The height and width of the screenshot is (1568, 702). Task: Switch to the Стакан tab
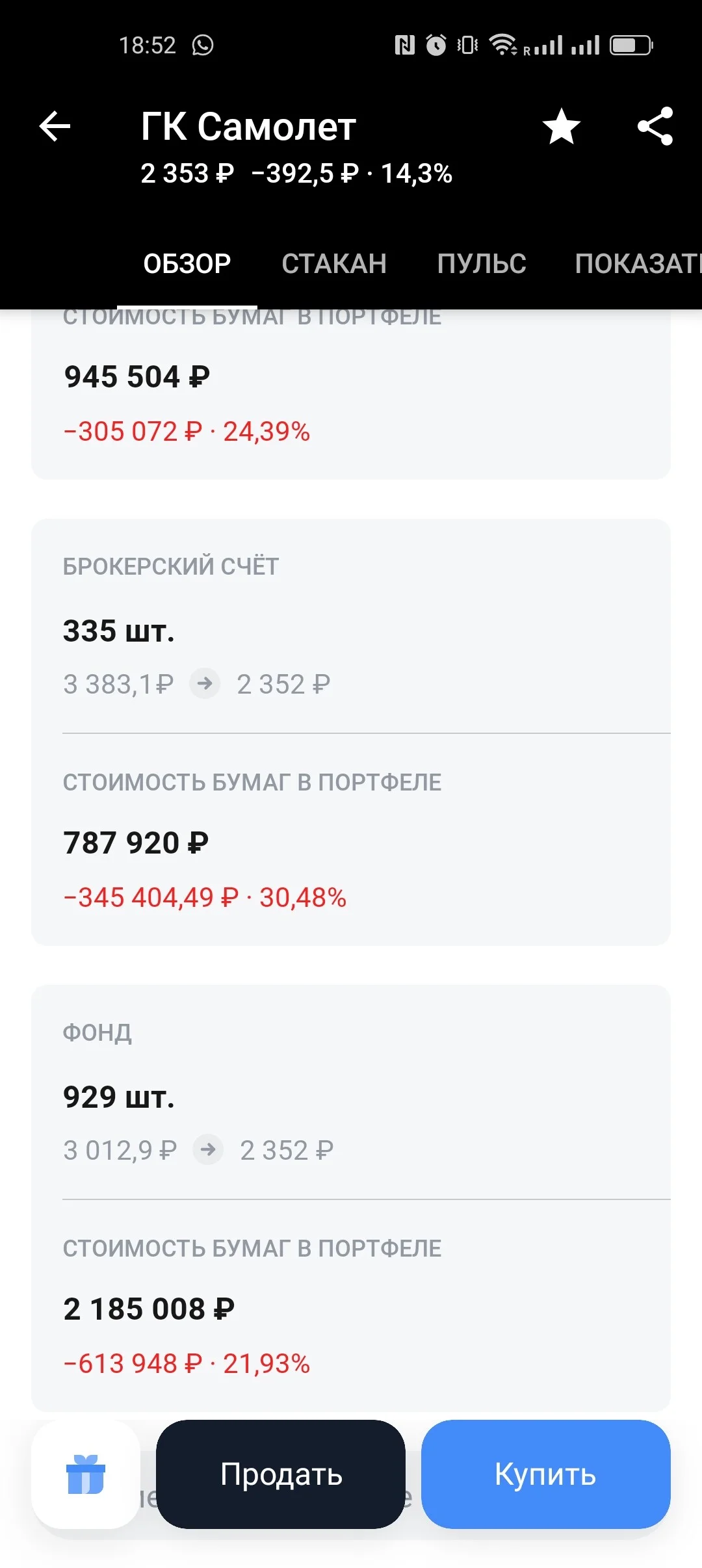pos(334,264)
